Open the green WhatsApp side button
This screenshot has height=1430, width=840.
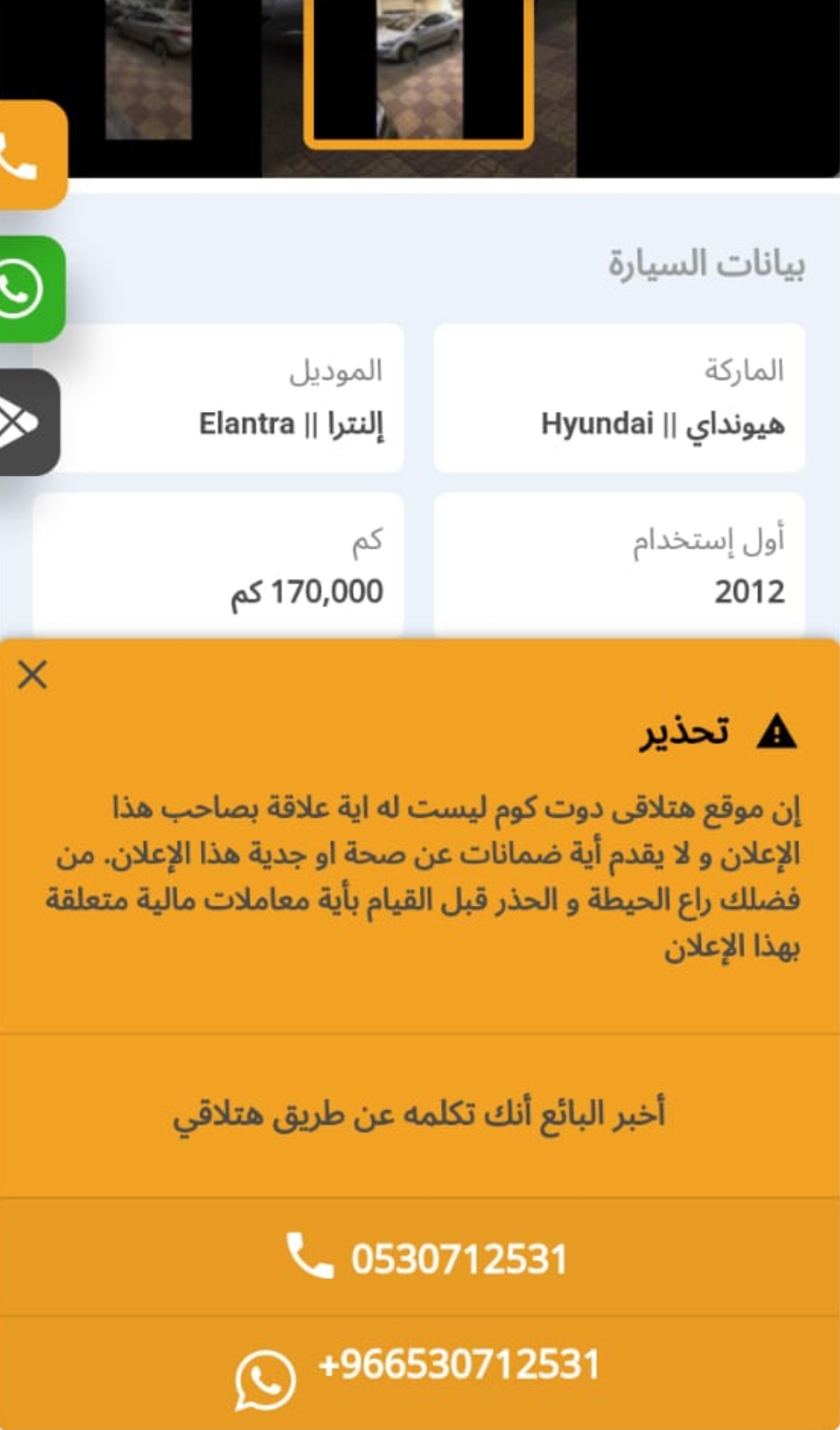click(x=31, y=289)
